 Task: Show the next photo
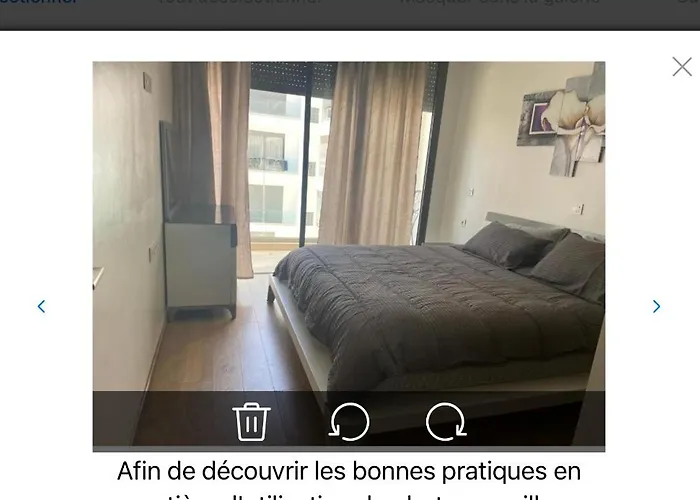[656, 306]
